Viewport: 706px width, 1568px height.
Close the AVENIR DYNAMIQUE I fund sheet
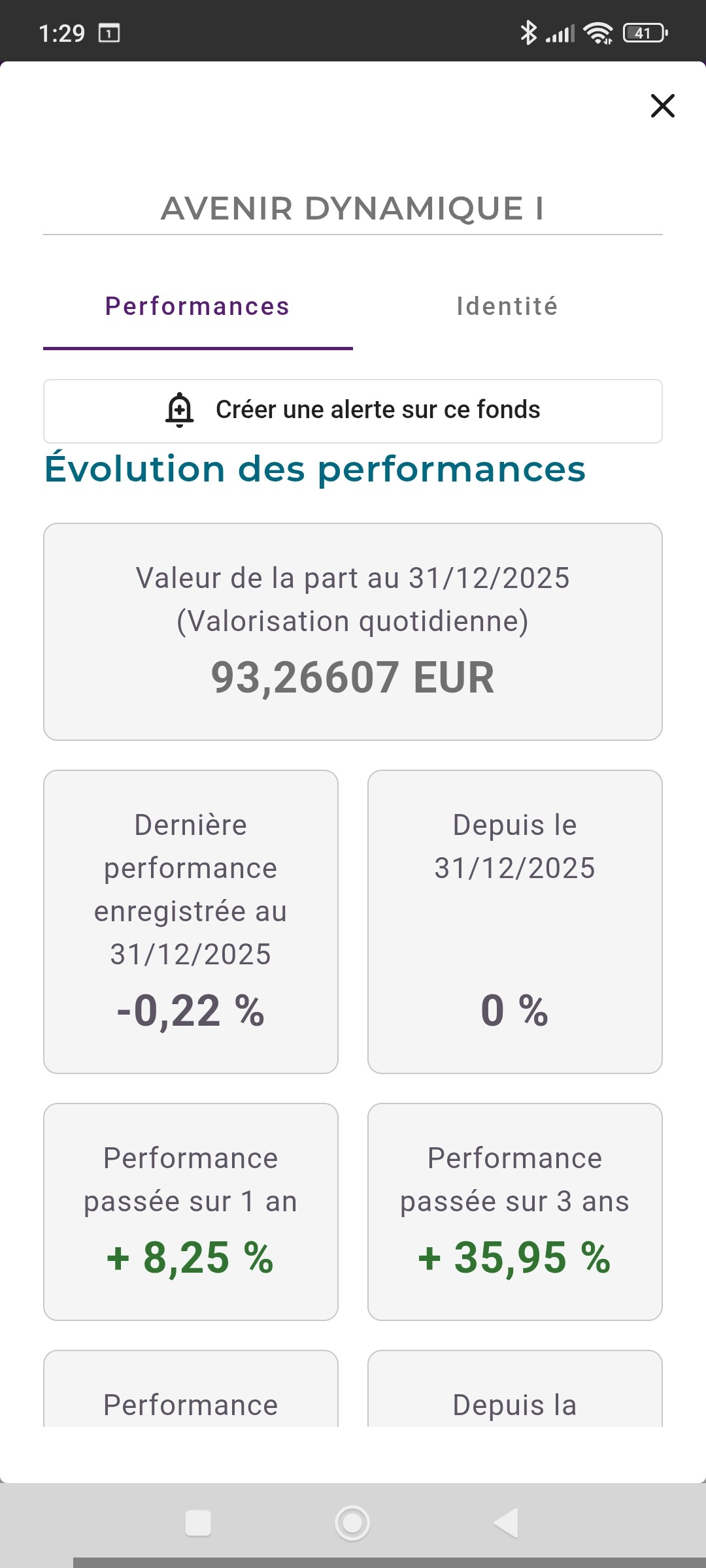[x=662, y=105]
